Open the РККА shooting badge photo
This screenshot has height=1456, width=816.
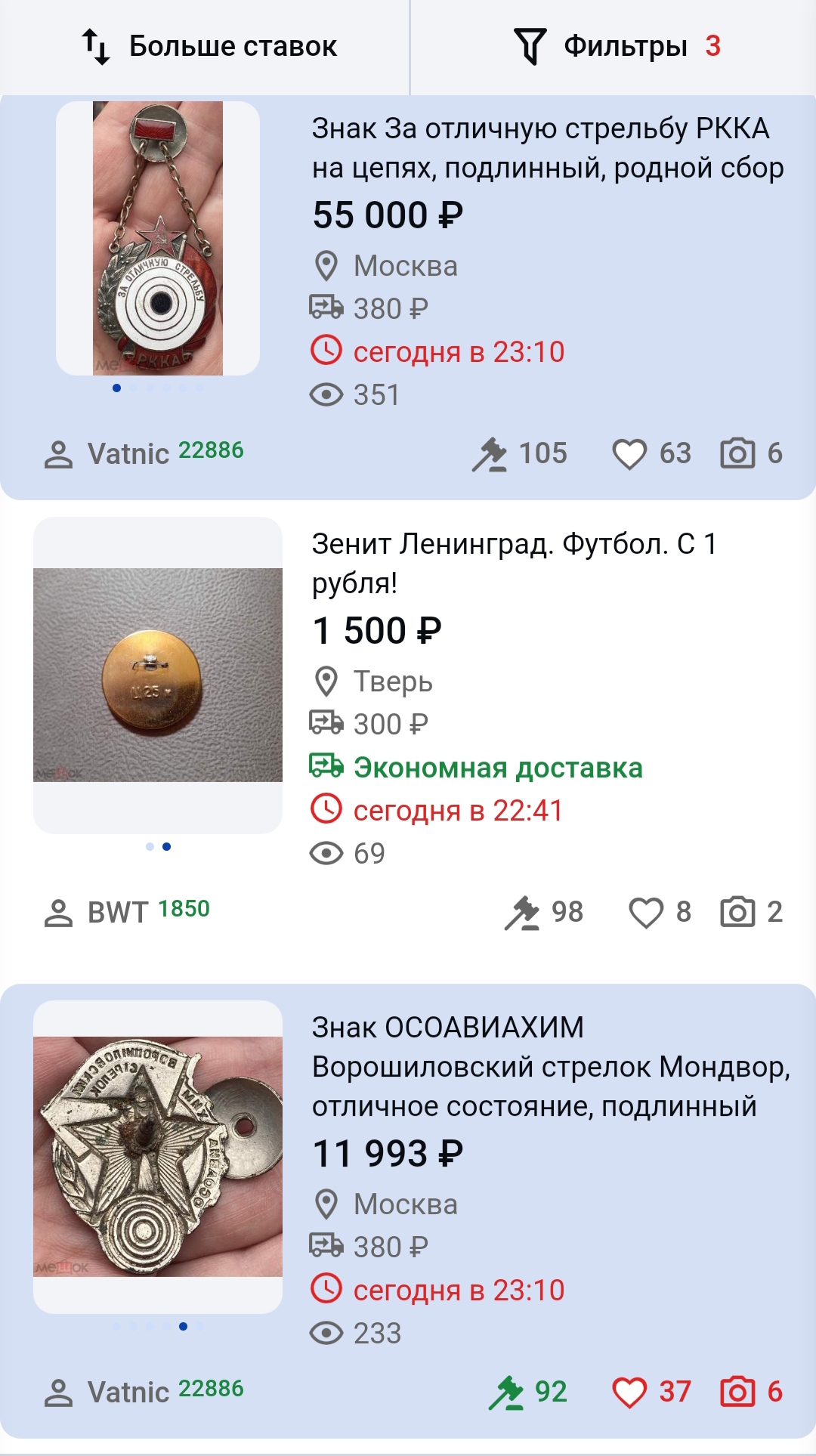[158, 238]
